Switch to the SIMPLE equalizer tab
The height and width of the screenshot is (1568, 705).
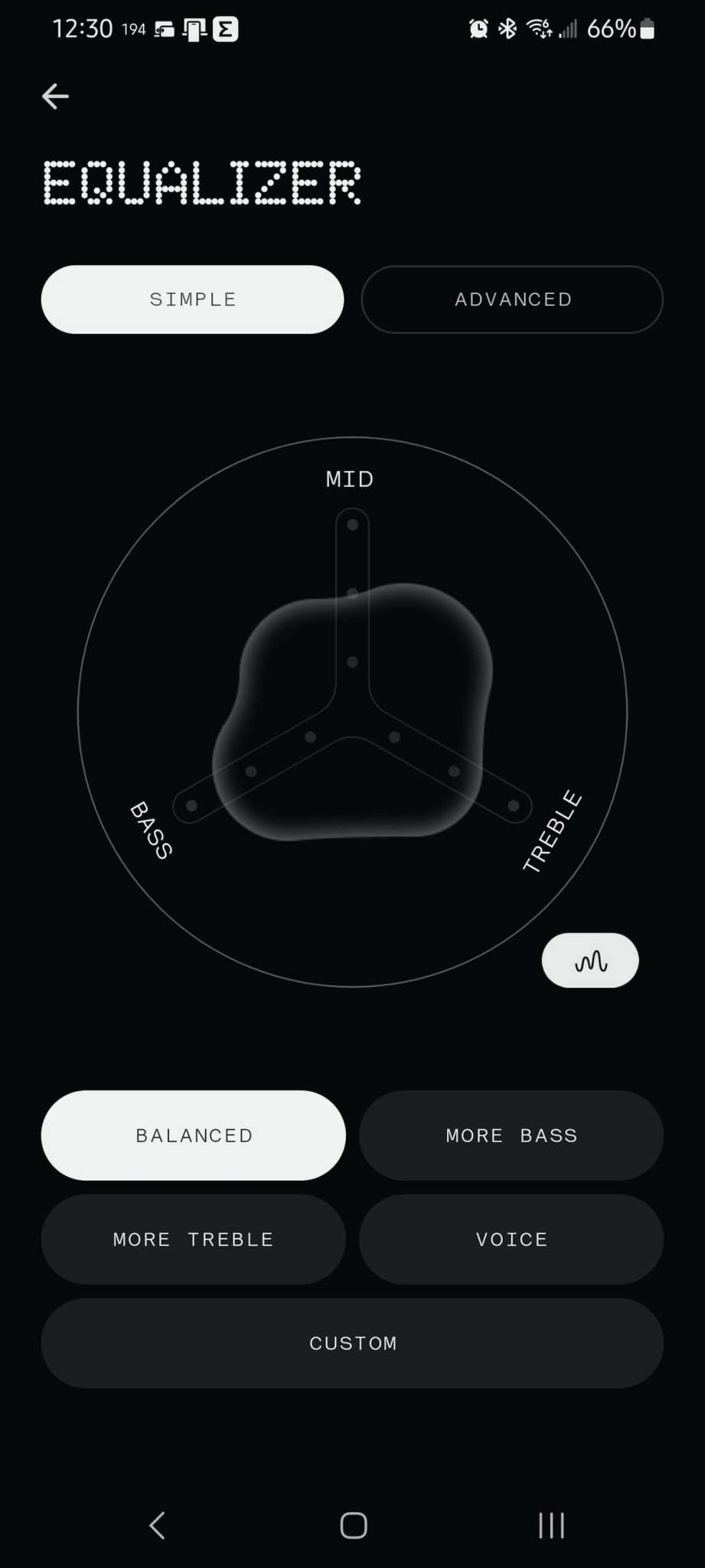click(192, 299)
